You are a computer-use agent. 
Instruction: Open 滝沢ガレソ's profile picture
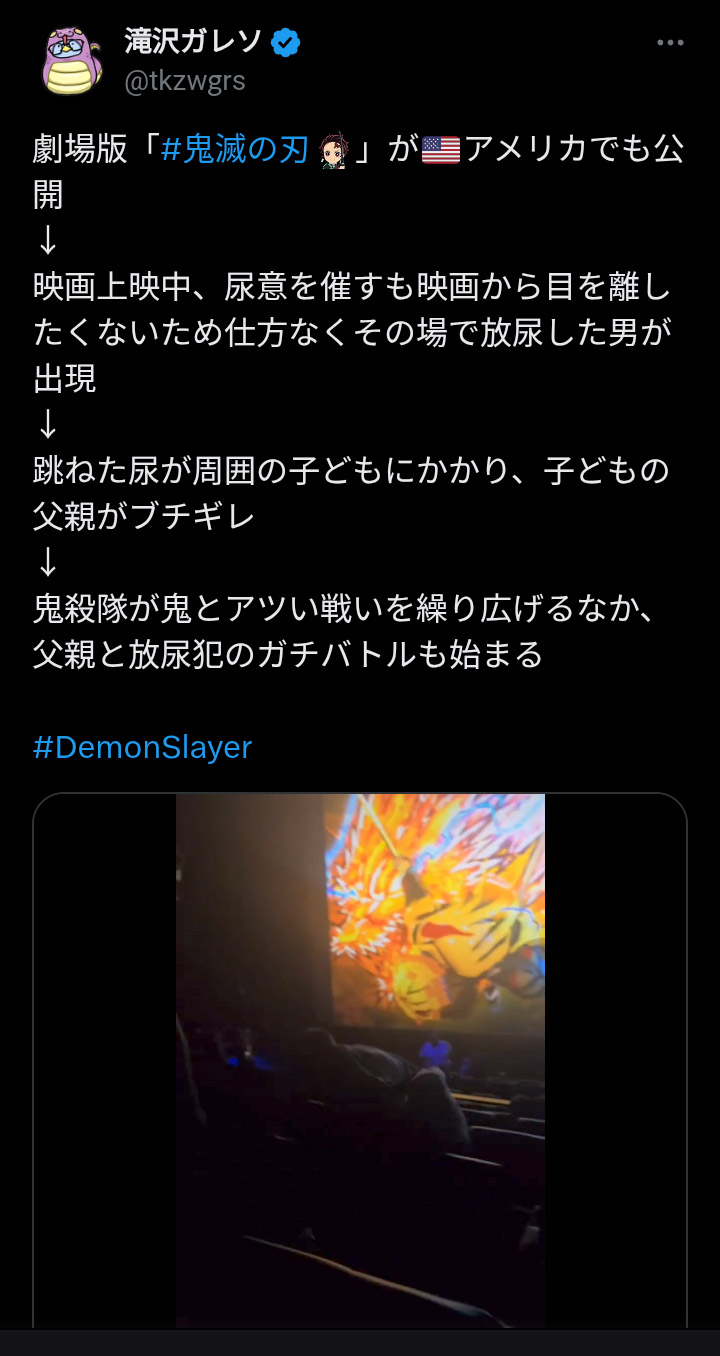click(x=71, y=60)
